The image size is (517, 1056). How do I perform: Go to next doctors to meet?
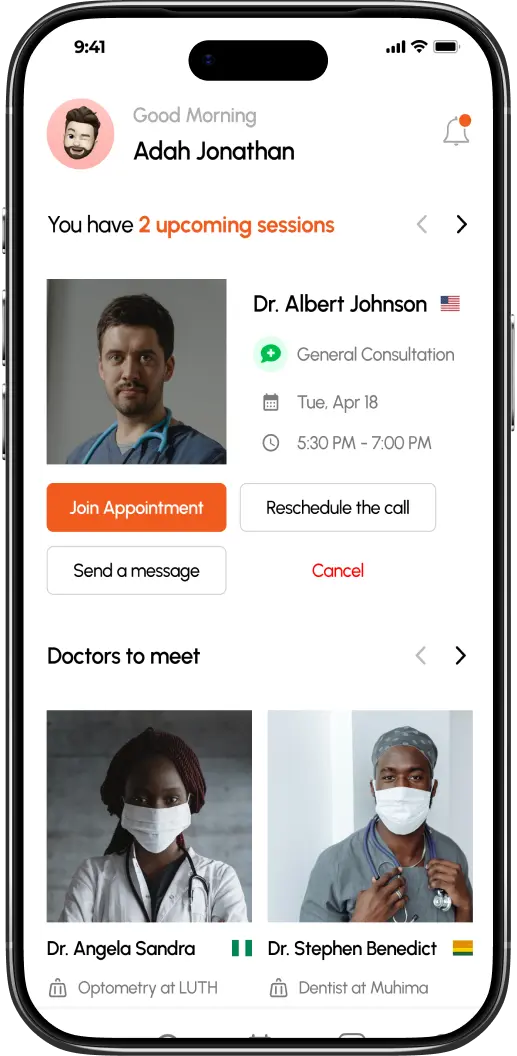(460, 655)
